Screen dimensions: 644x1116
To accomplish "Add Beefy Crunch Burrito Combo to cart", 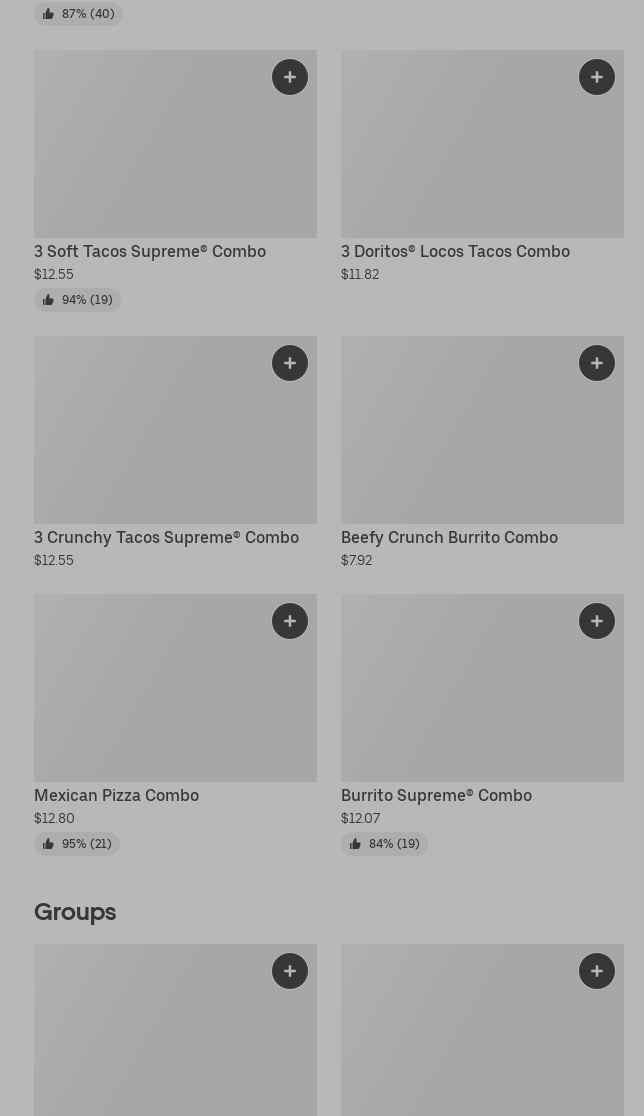I will tap(596, 363).
